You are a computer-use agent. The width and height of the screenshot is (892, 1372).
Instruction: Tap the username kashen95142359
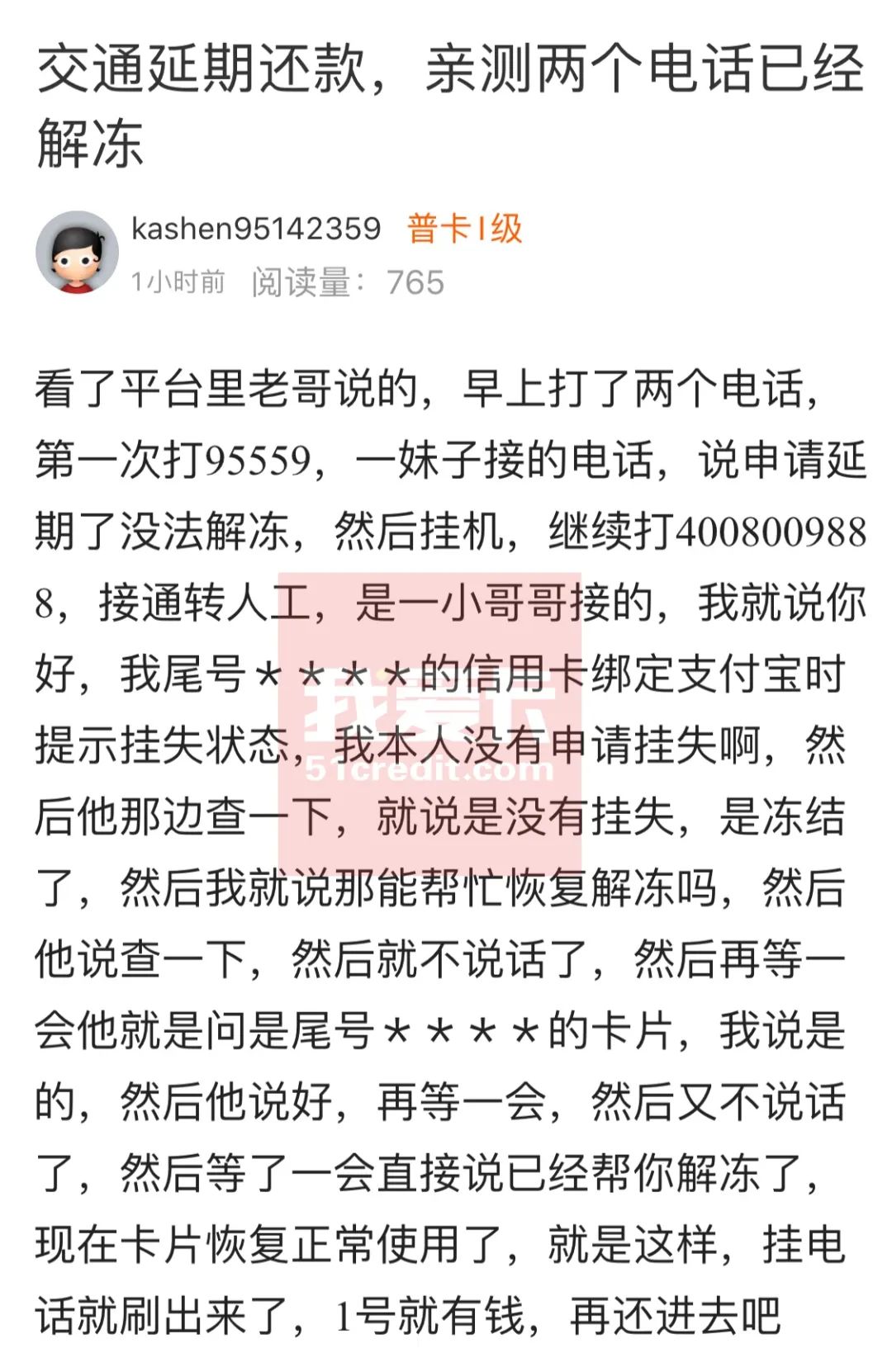(x=256, y=229)
